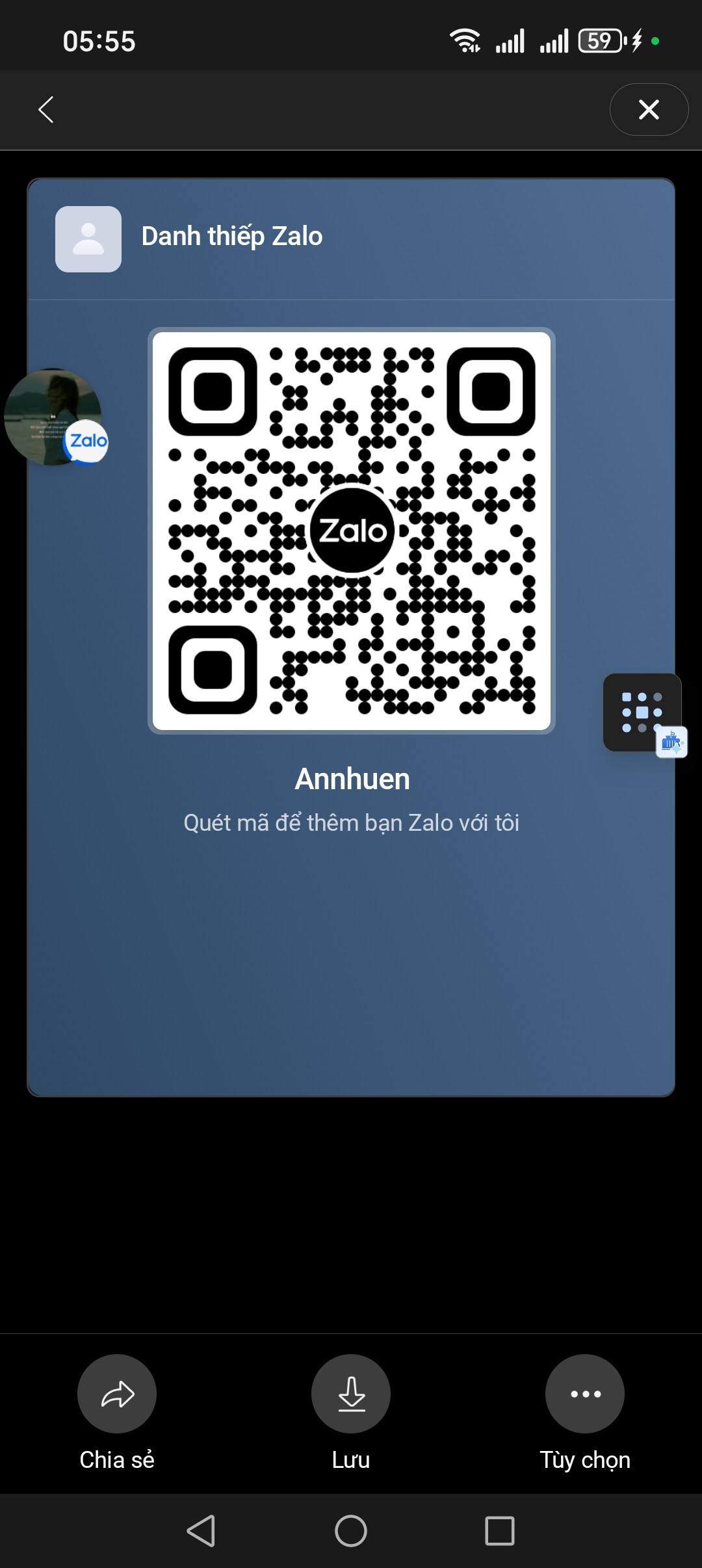Open the recent apps overview
Image resolution: width=702 pixels, height=1568 pixels.
point(500,1530)
